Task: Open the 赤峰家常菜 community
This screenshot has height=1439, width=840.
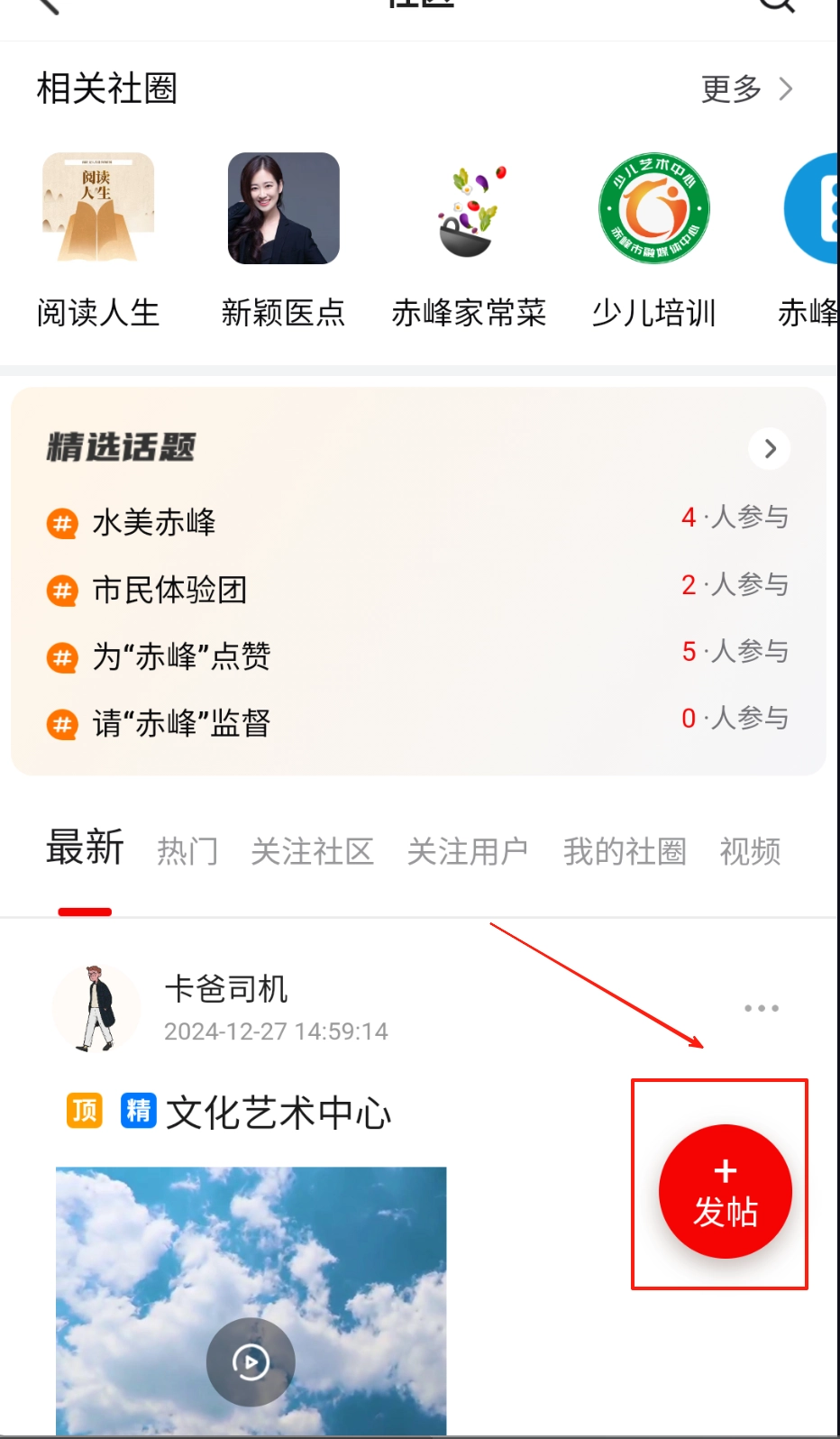Action: pyautogui.click(x=469, y=209)
